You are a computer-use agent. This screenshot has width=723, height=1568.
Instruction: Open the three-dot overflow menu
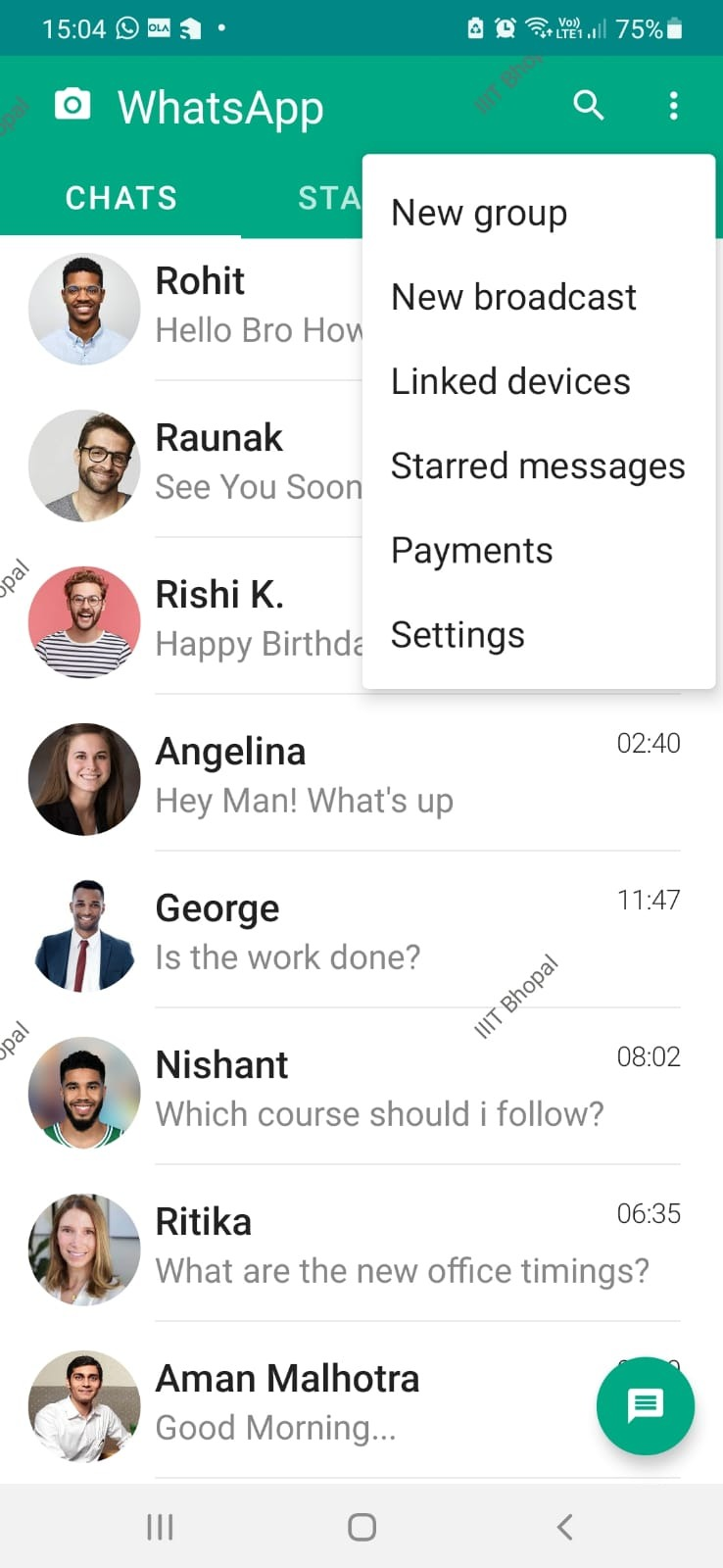point(674,105)
